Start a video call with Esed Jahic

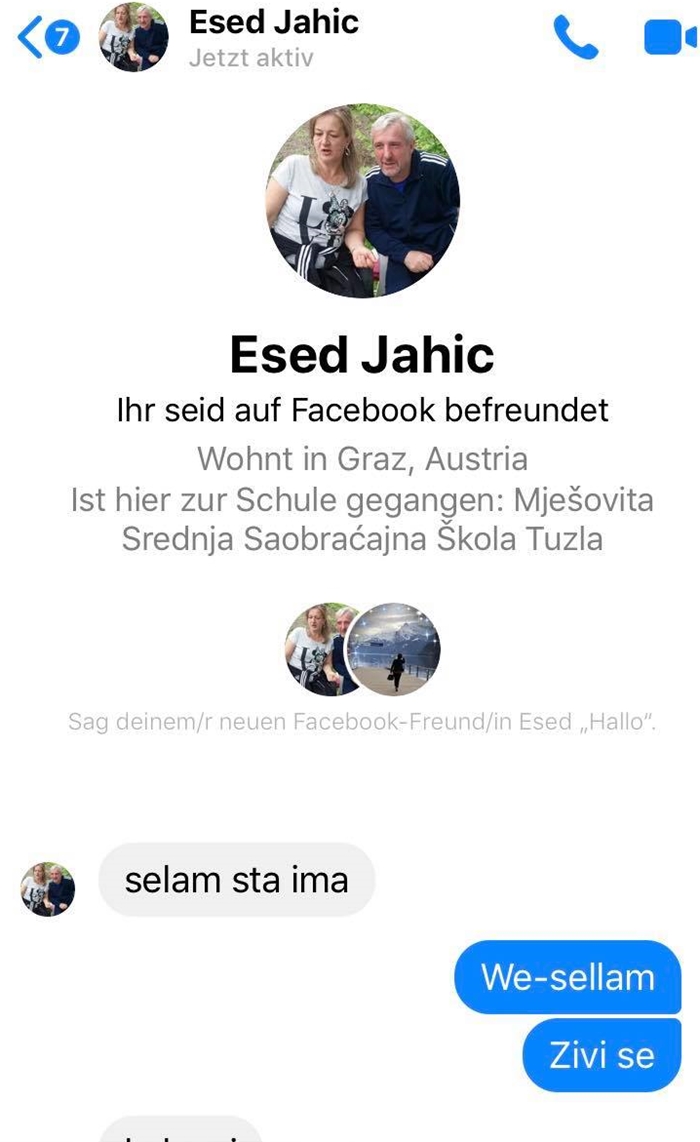668,38
